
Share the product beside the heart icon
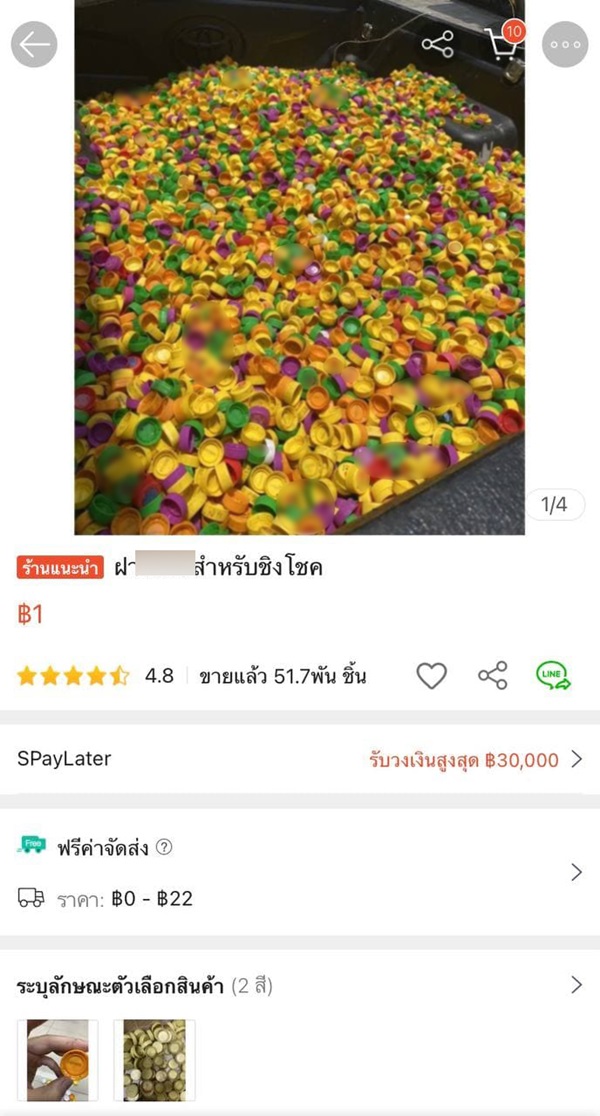pyautogui.click(x=492, y=676)
